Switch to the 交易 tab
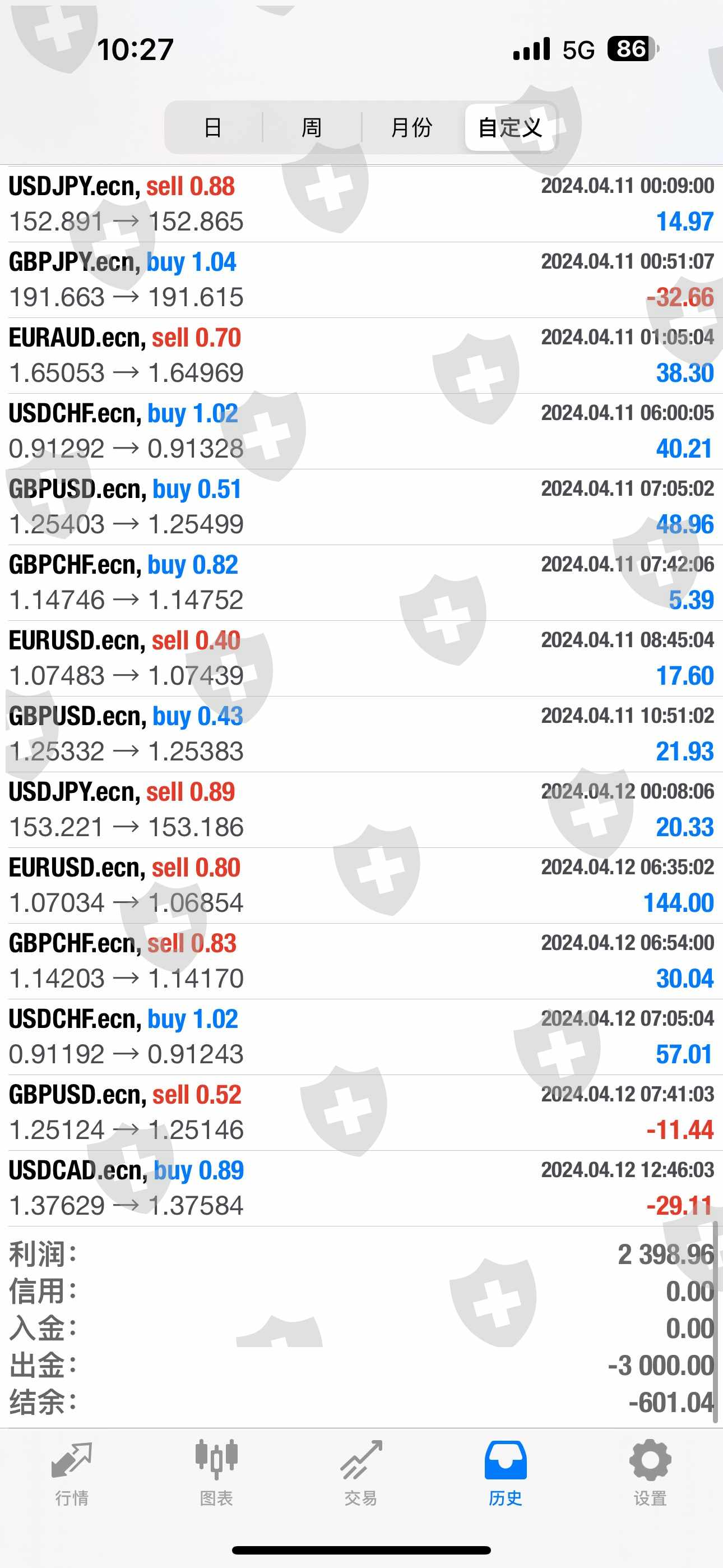 coord(361,1472)
